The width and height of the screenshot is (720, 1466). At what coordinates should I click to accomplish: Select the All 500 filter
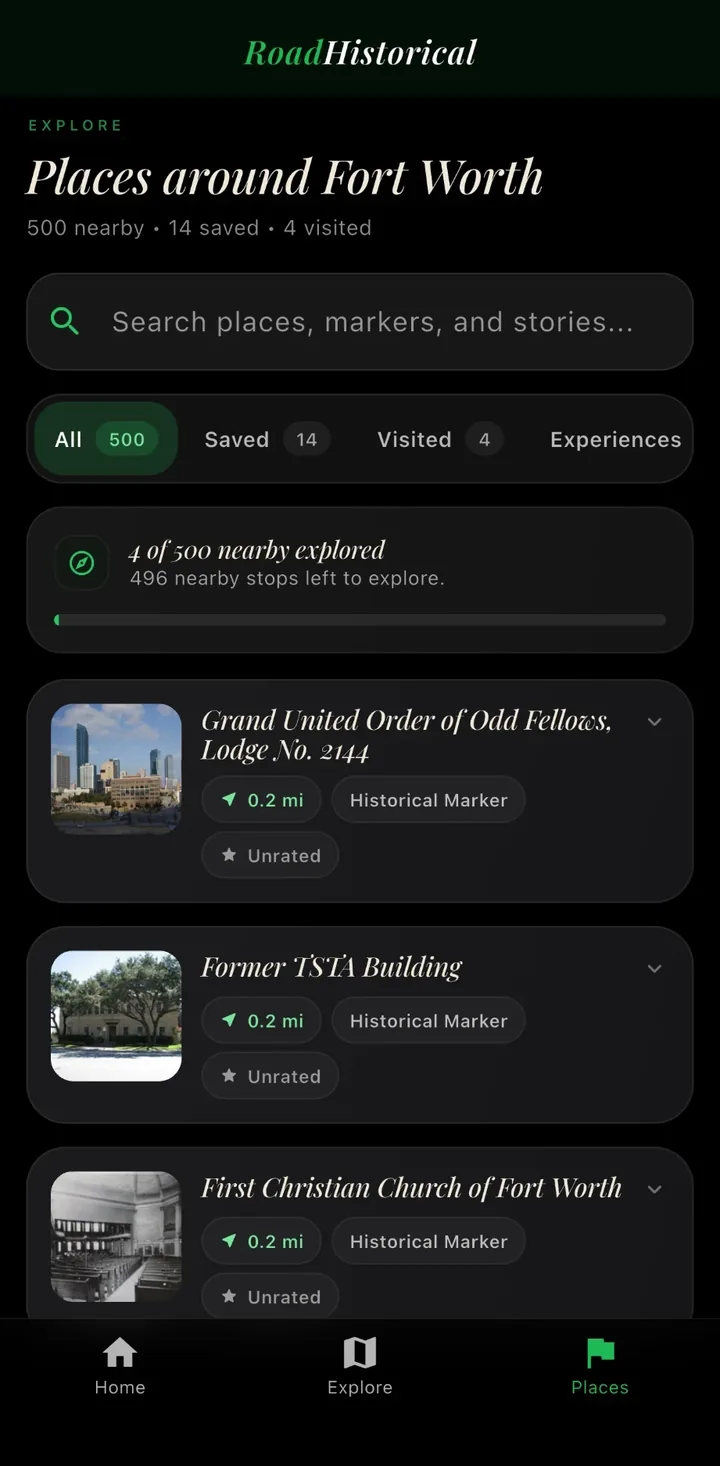106,439
